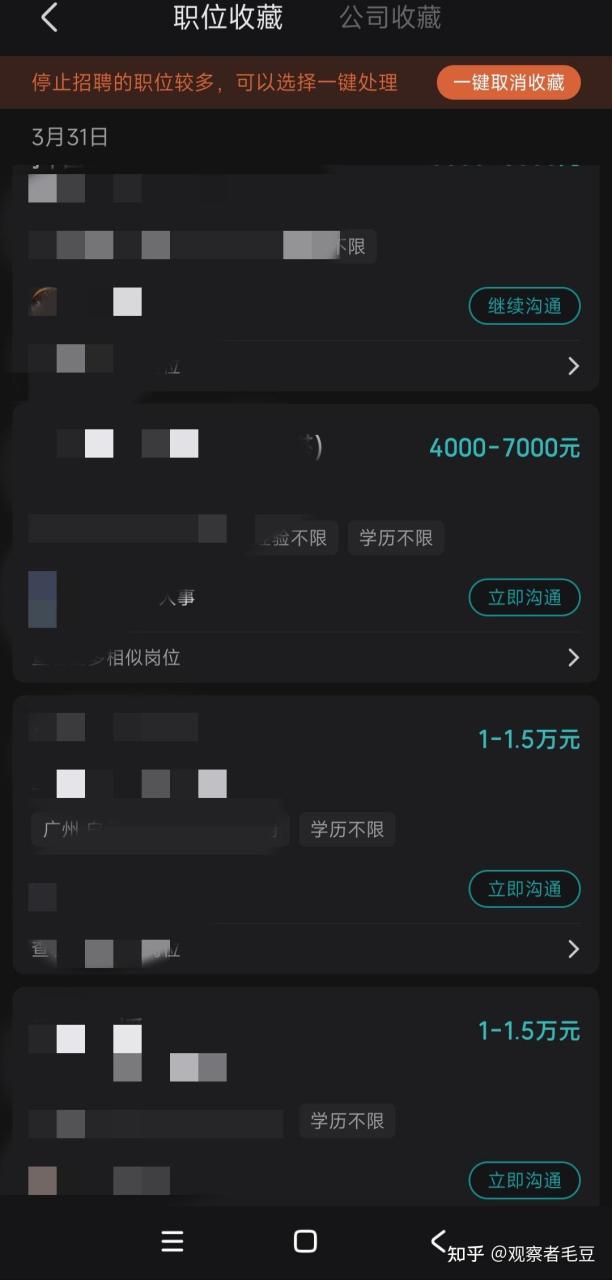The image size is (612, 1280).
Task: Select the 职位收藏 tab
Action: pyautogui.click(x=228, y=18)
